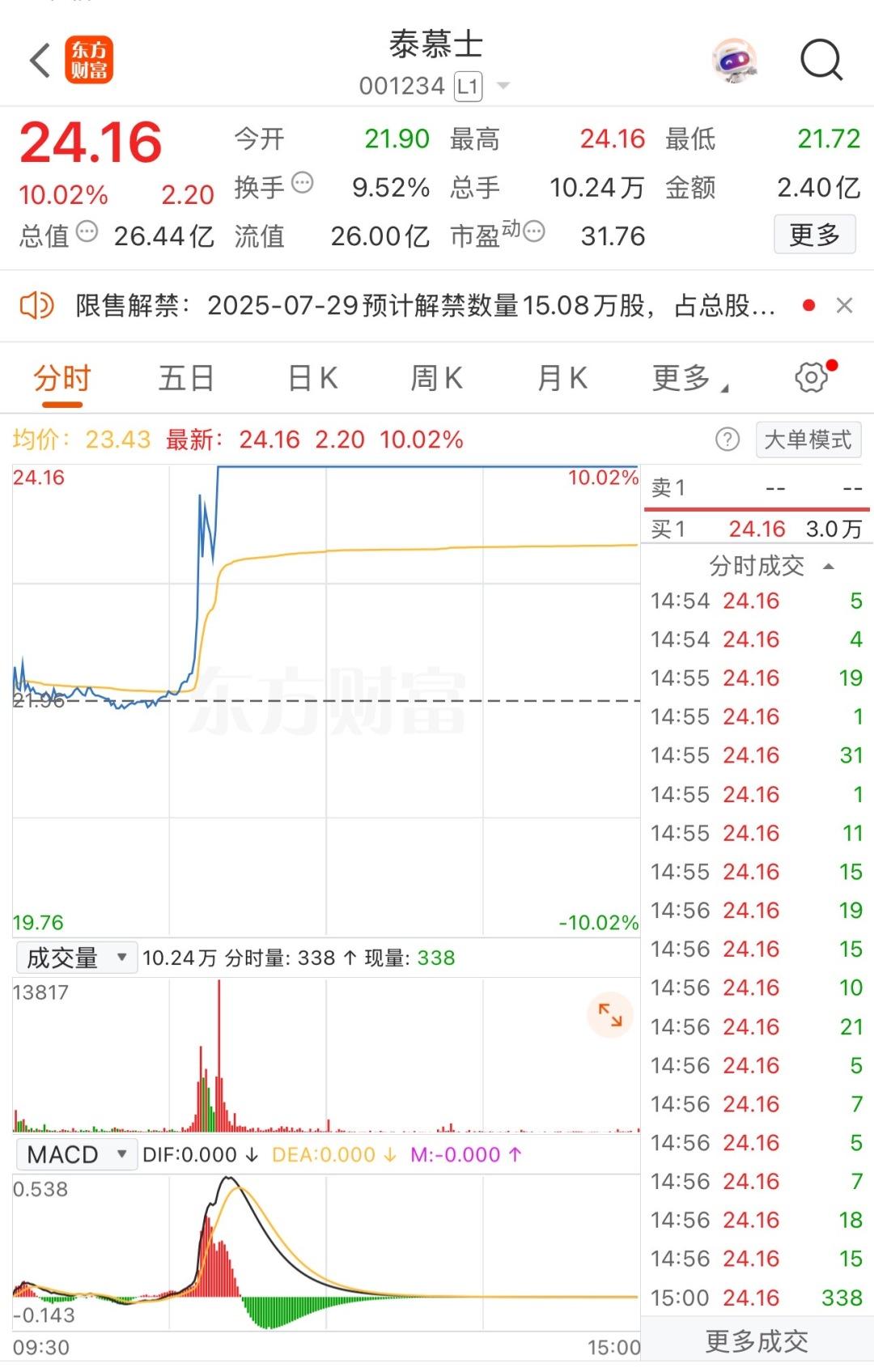Switch to the 日K chart tab
This screenshot has height=1372, width=874.
[x=312, y=378]
